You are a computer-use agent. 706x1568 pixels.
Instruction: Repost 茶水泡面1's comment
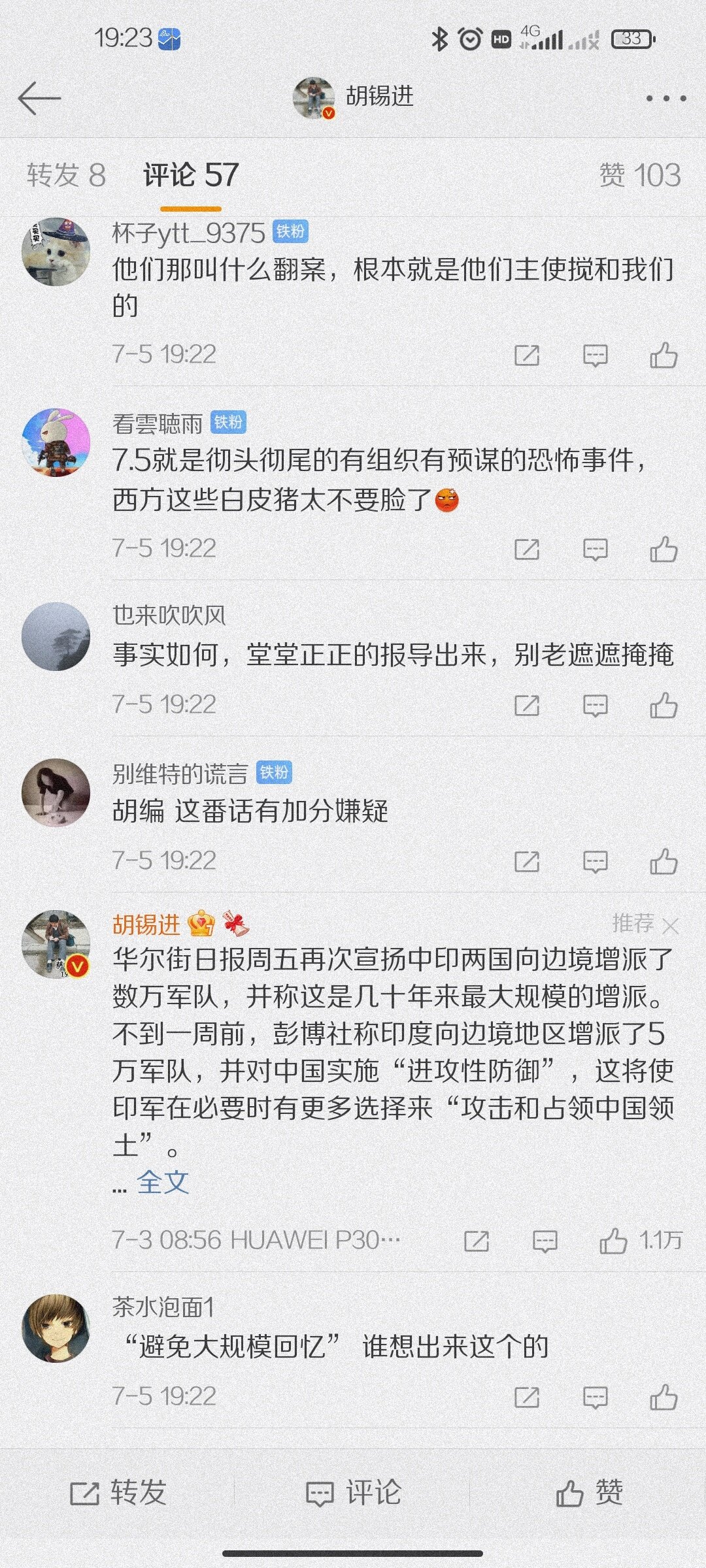(x=527, y=1397)
